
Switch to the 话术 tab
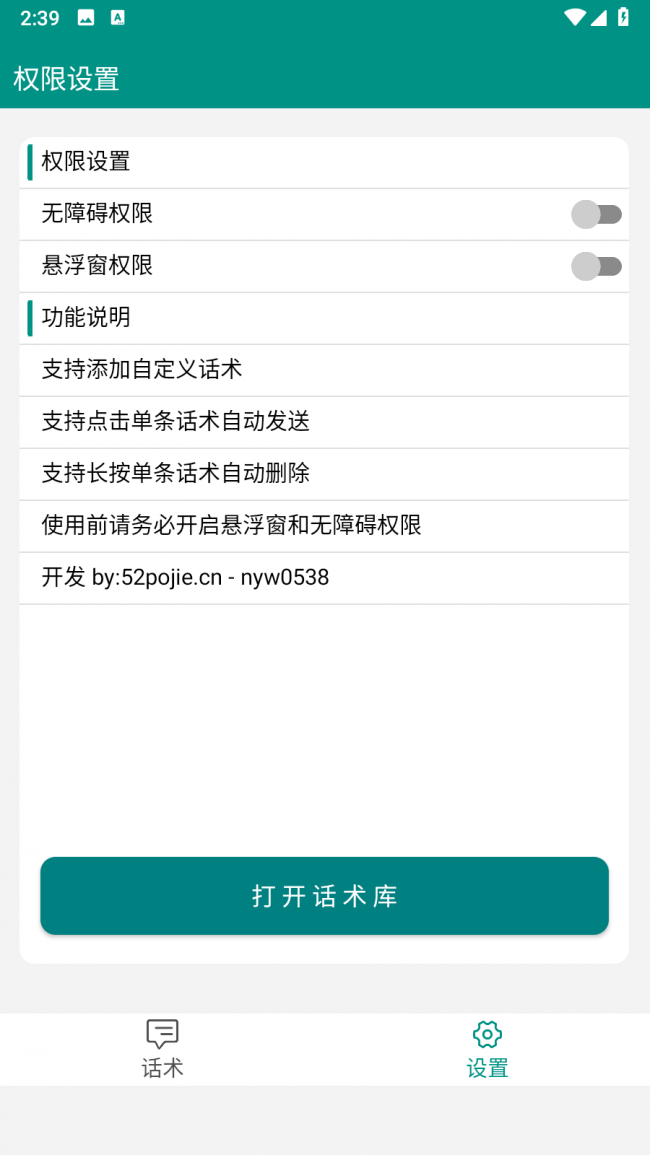point(162,1049)
